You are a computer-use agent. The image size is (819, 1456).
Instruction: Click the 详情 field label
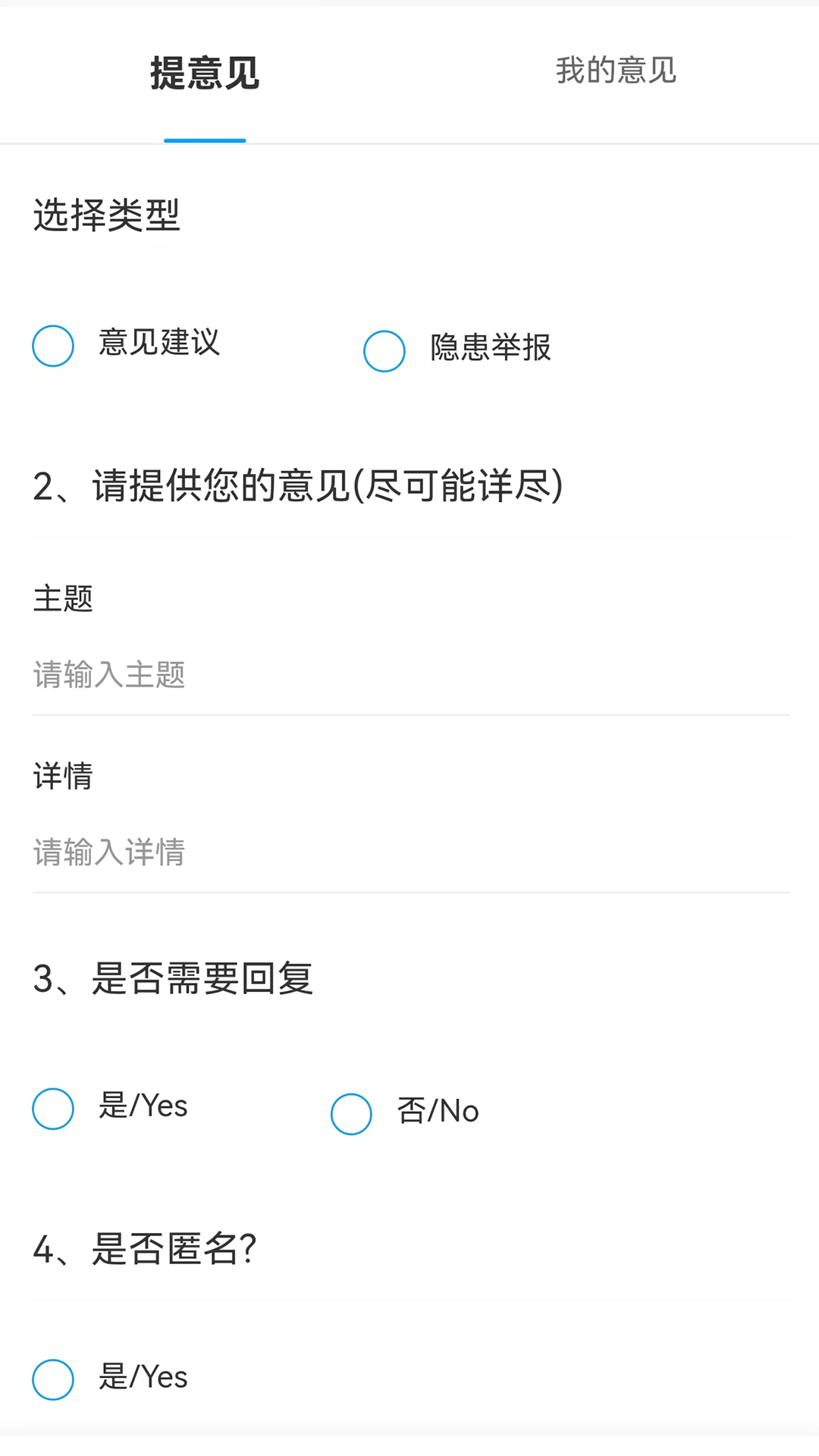point(63,777)
